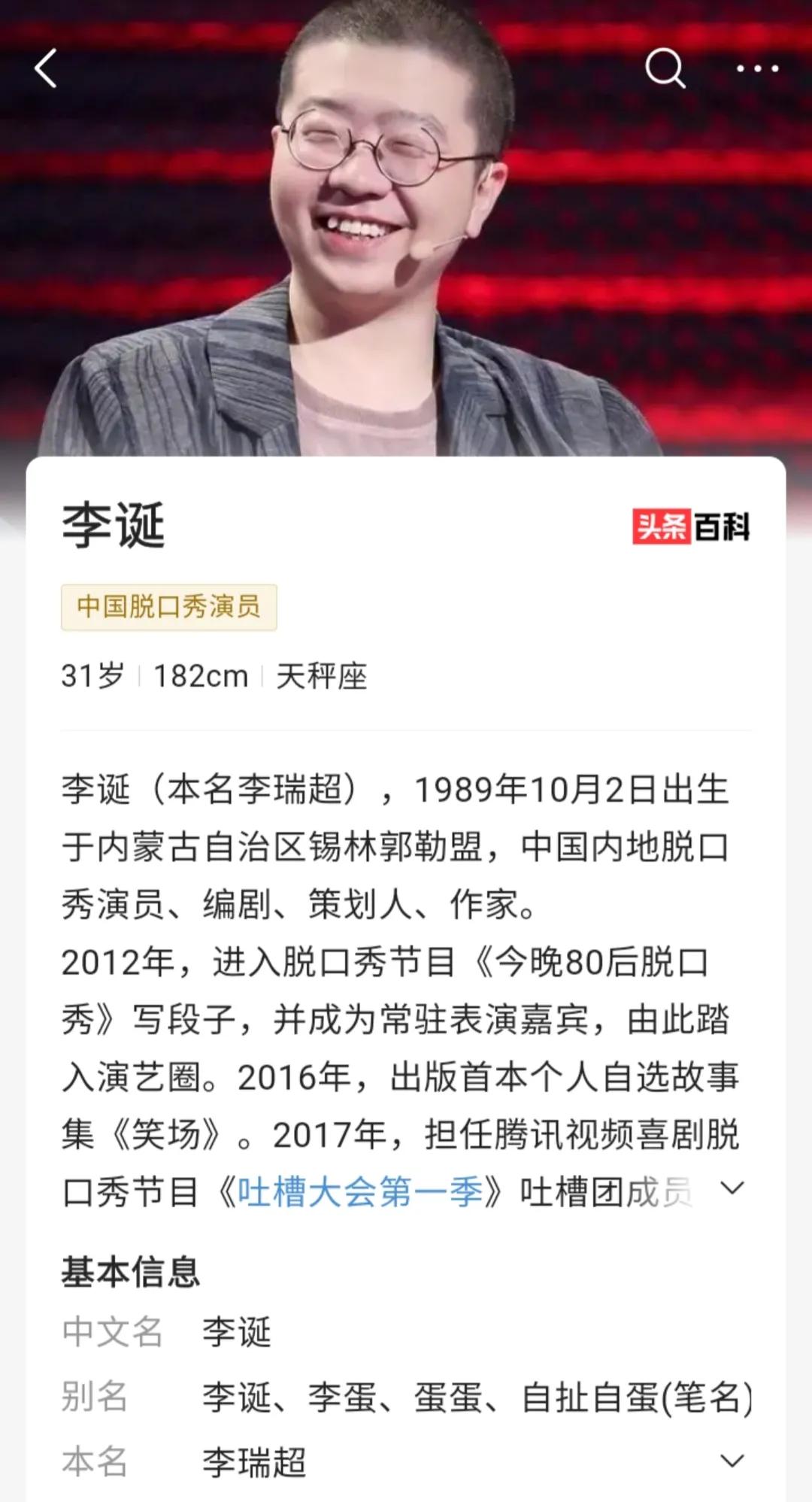Open the three-dot overflow menu

coord(757,68)
